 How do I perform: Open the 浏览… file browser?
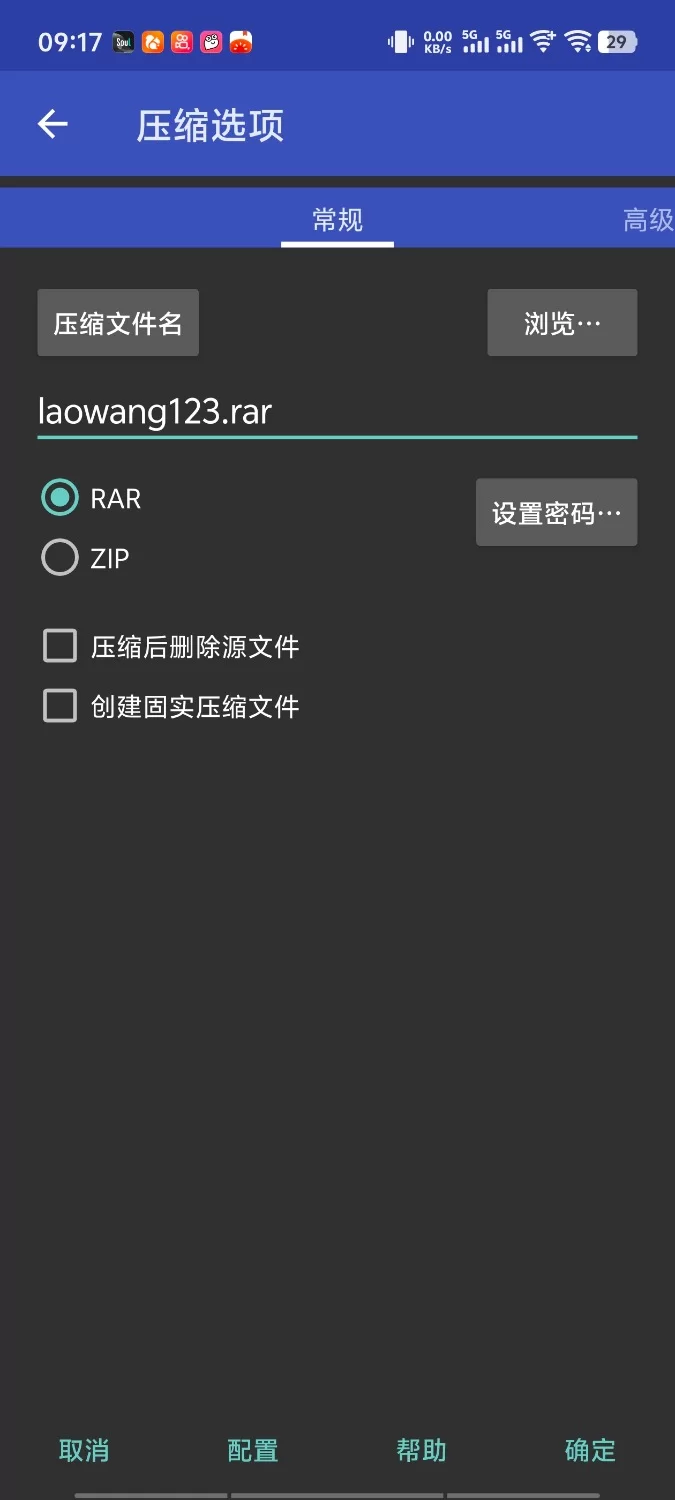562,323
